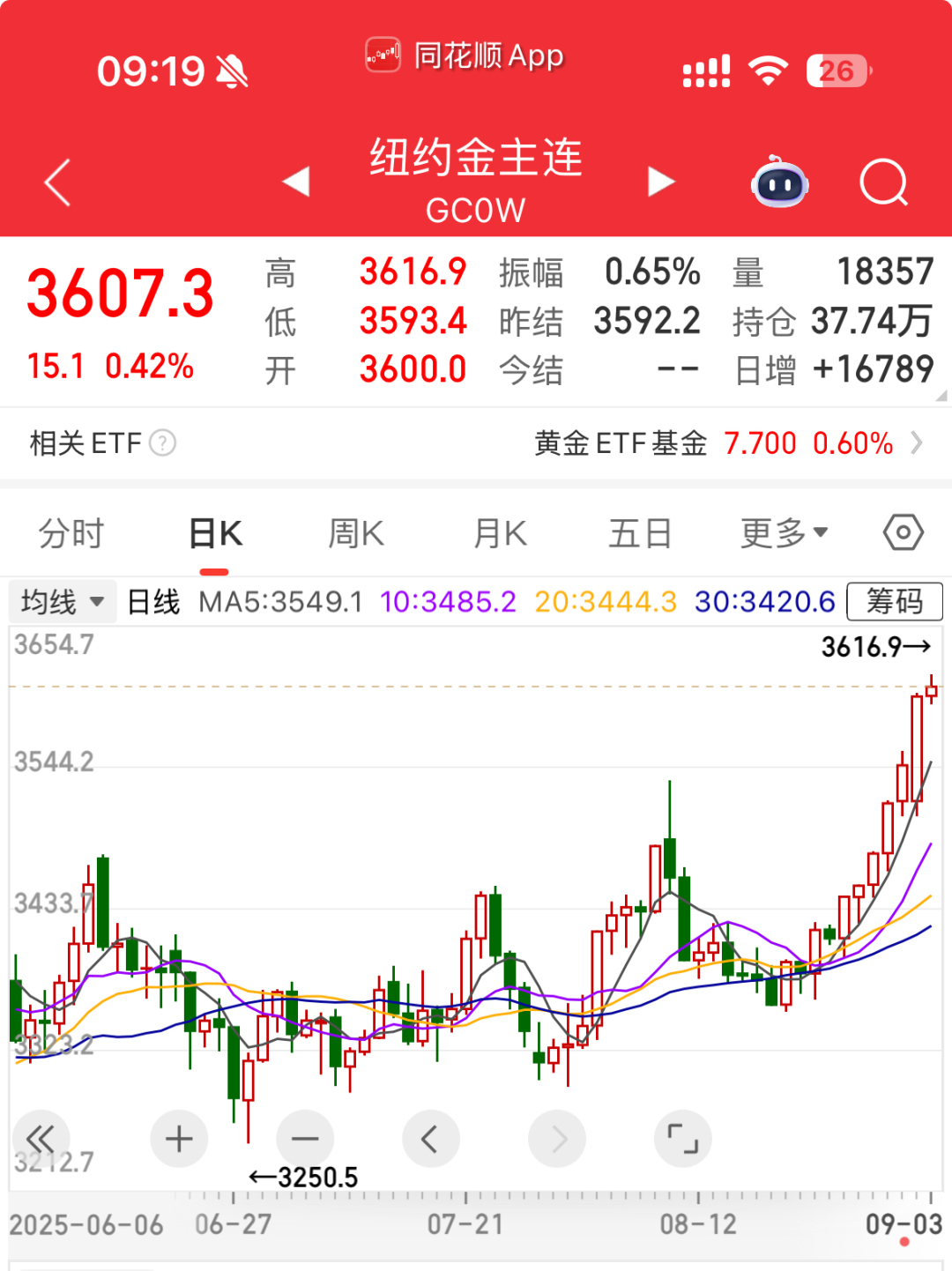Jump to earliest data with double-left arrows
Image resolution: width=952 pixels, height=1271 pixels.
click(41, 1138)
